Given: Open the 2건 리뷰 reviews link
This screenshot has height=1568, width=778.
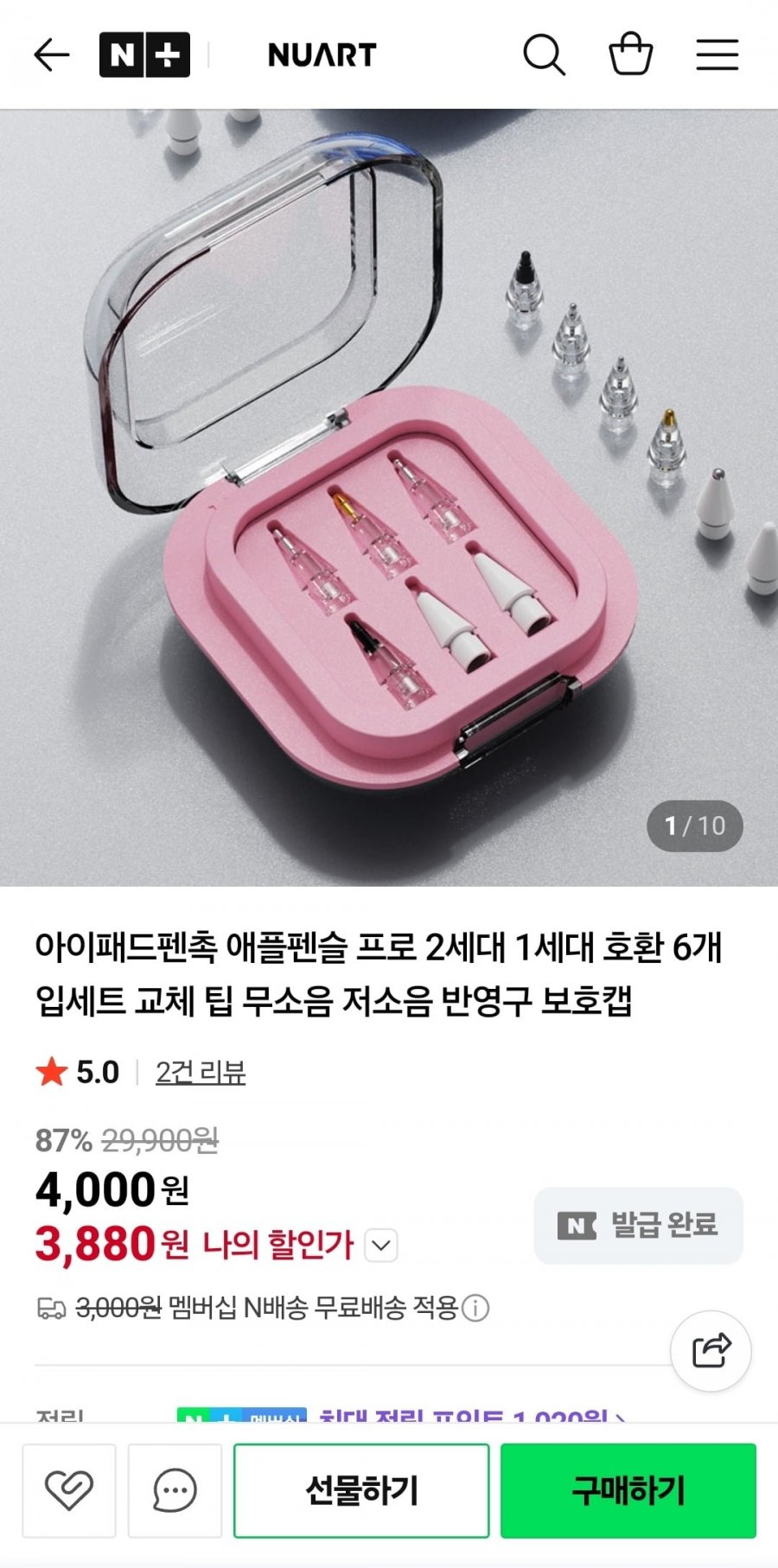Looking at the screenshot, I should [201, 1072].
